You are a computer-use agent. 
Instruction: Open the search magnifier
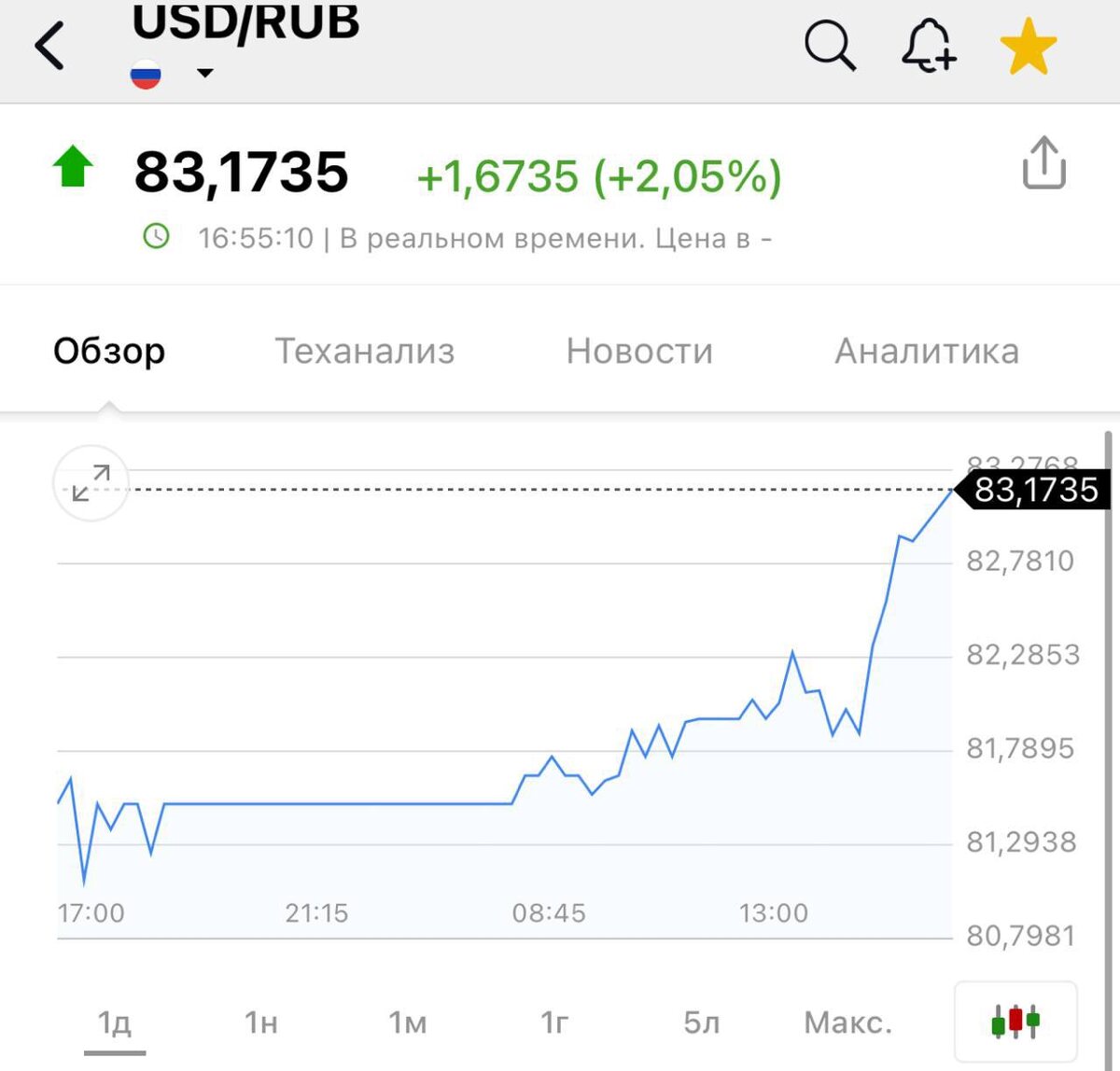click(829, 46)
